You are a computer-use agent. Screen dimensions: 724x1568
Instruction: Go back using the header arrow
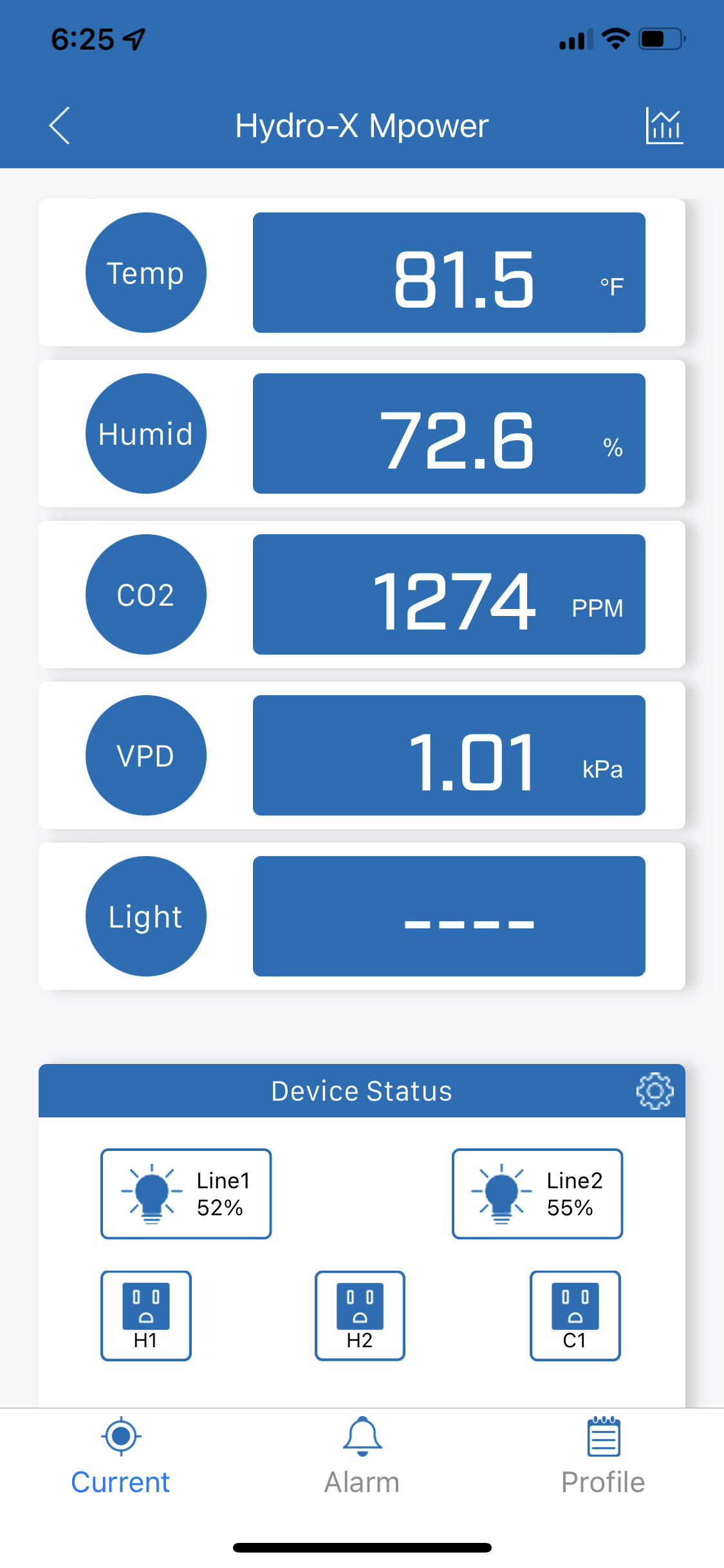[59, 126]
